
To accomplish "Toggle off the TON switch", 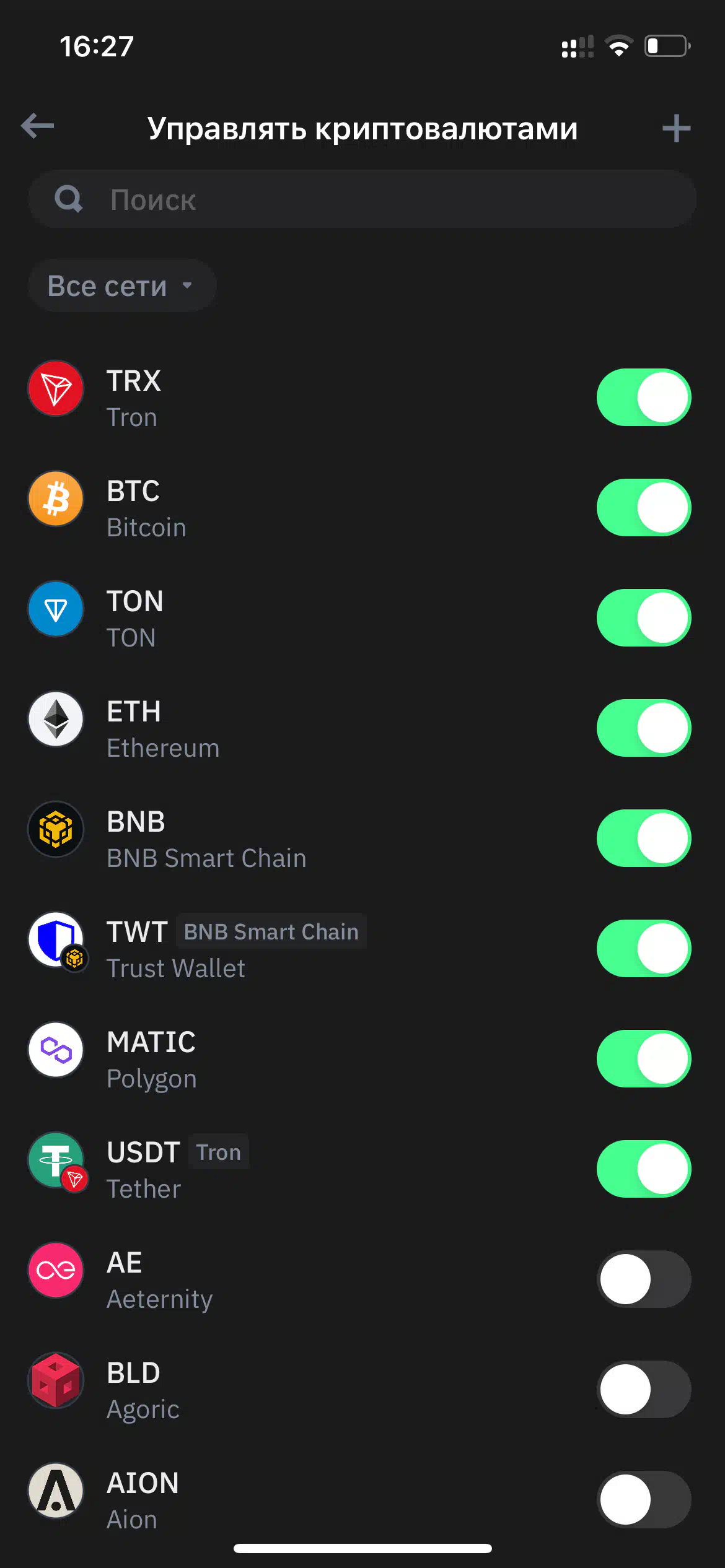I will 644,618.
